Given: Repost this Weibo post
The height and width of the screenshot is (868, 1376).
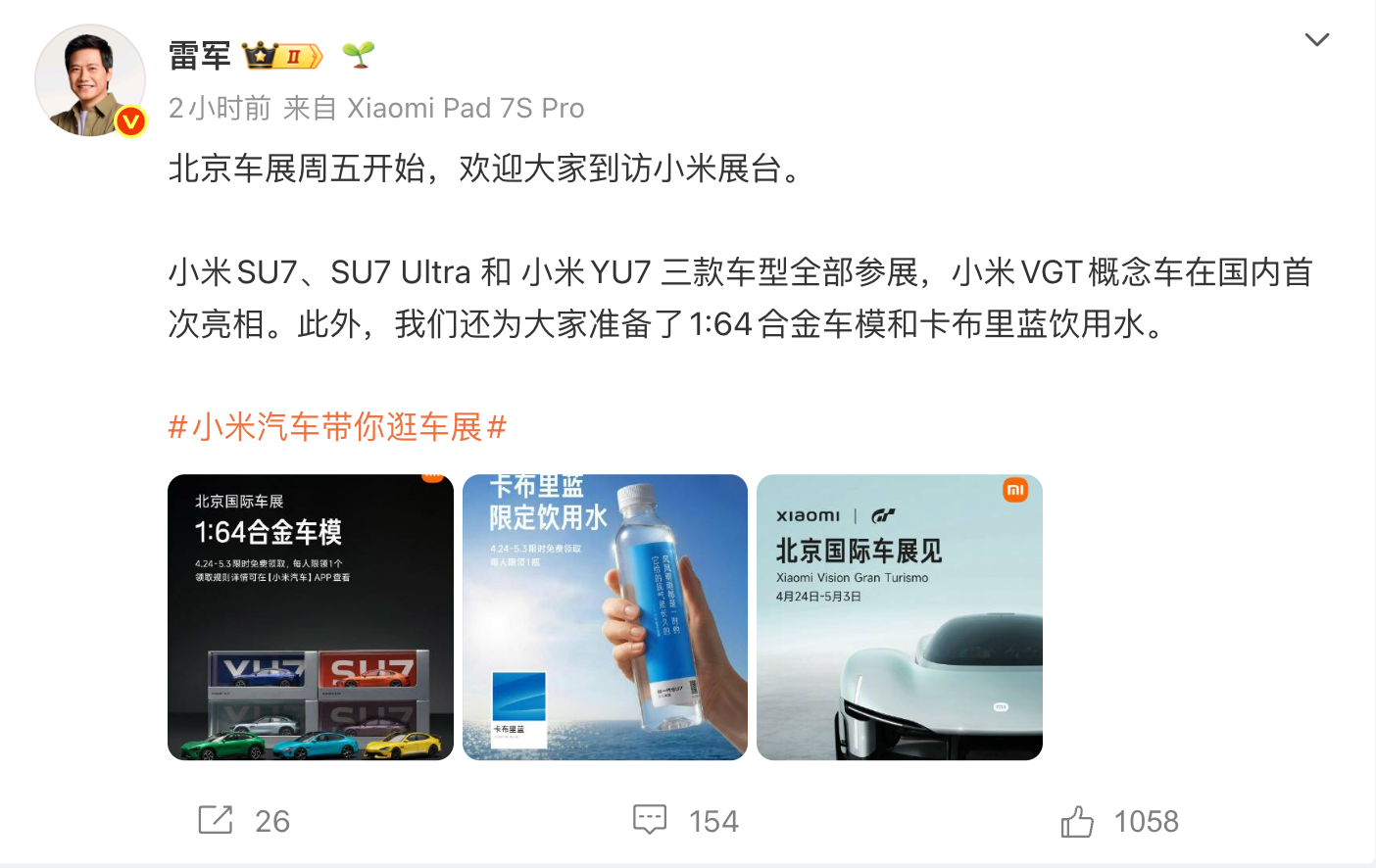Looking at the screenshot, I should (x=244, y=820).
